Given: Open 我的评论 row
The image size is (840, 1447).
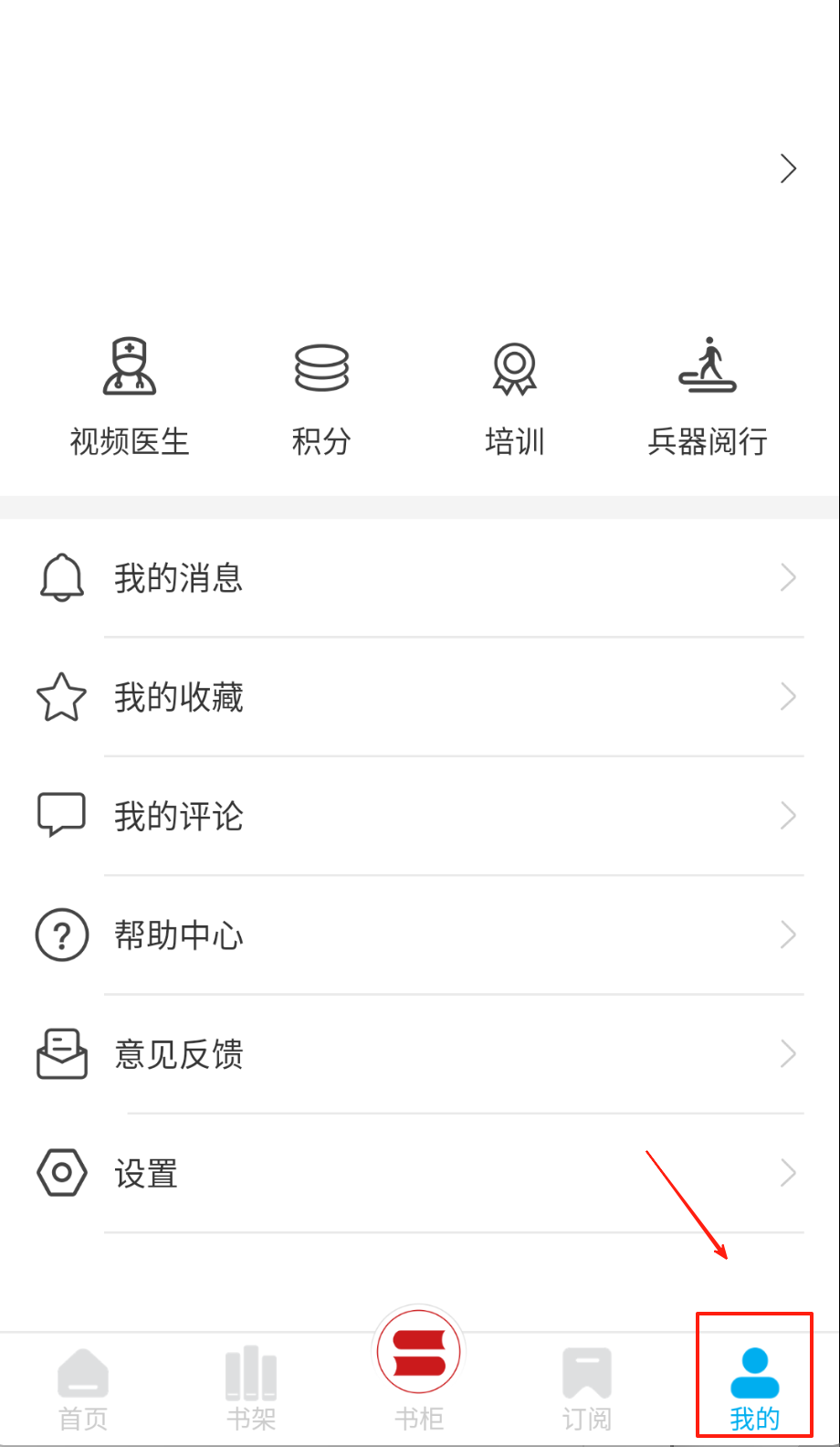Looking at the screenshot, I should point(420,816).
